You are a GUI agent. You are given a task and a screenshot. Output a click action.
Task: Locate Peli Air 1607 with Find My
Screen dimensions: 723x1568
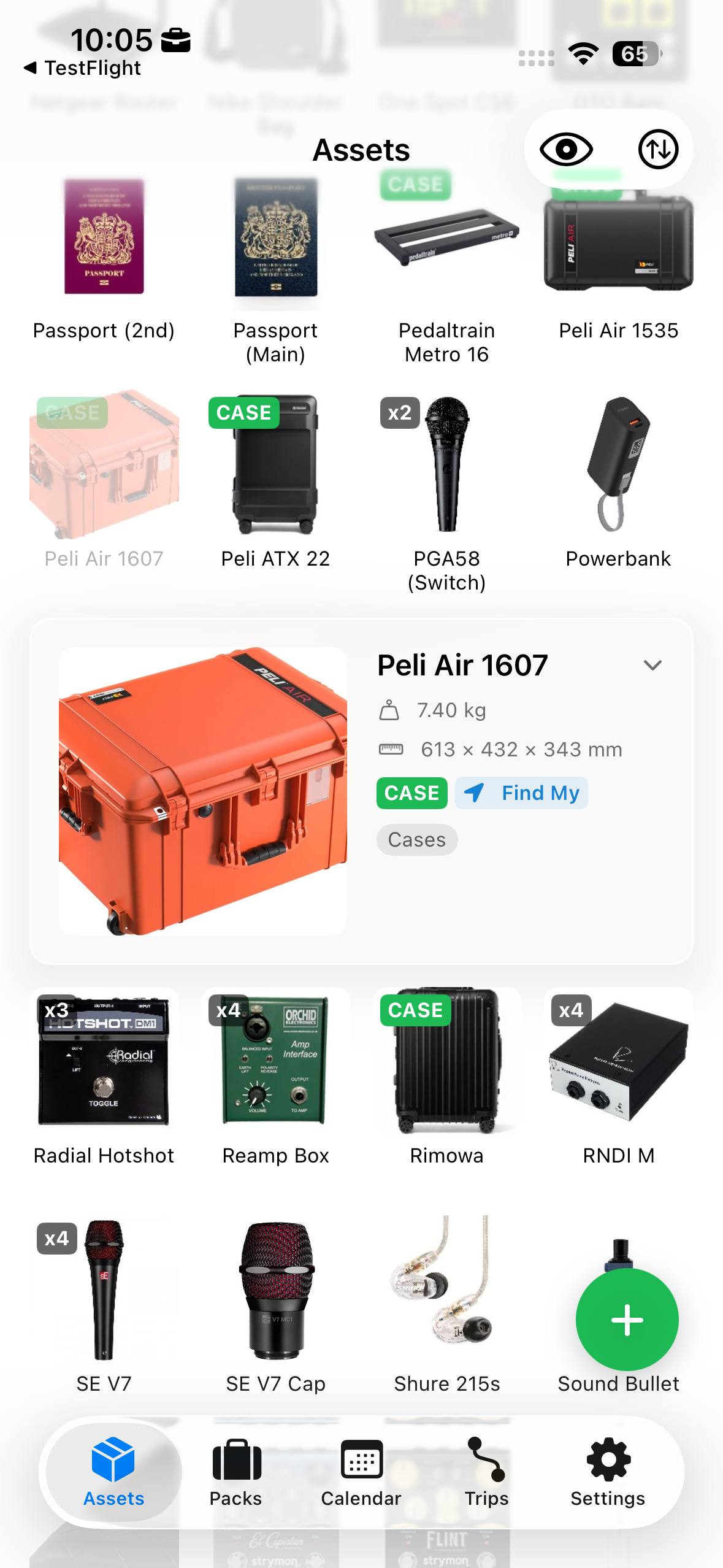point(522,793)
